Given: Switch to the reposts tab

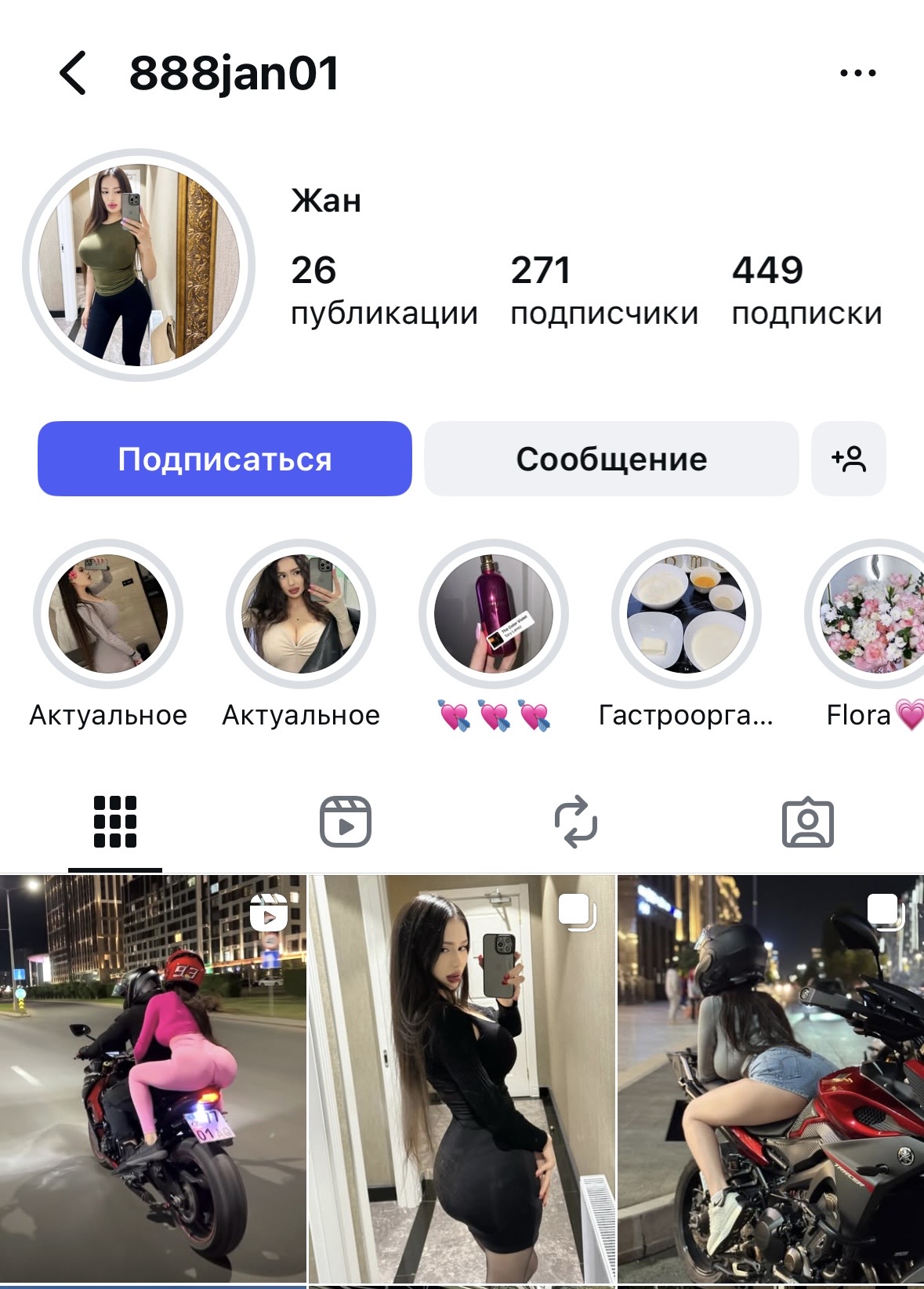Looking at the screenshot, I should pos(576,822).
